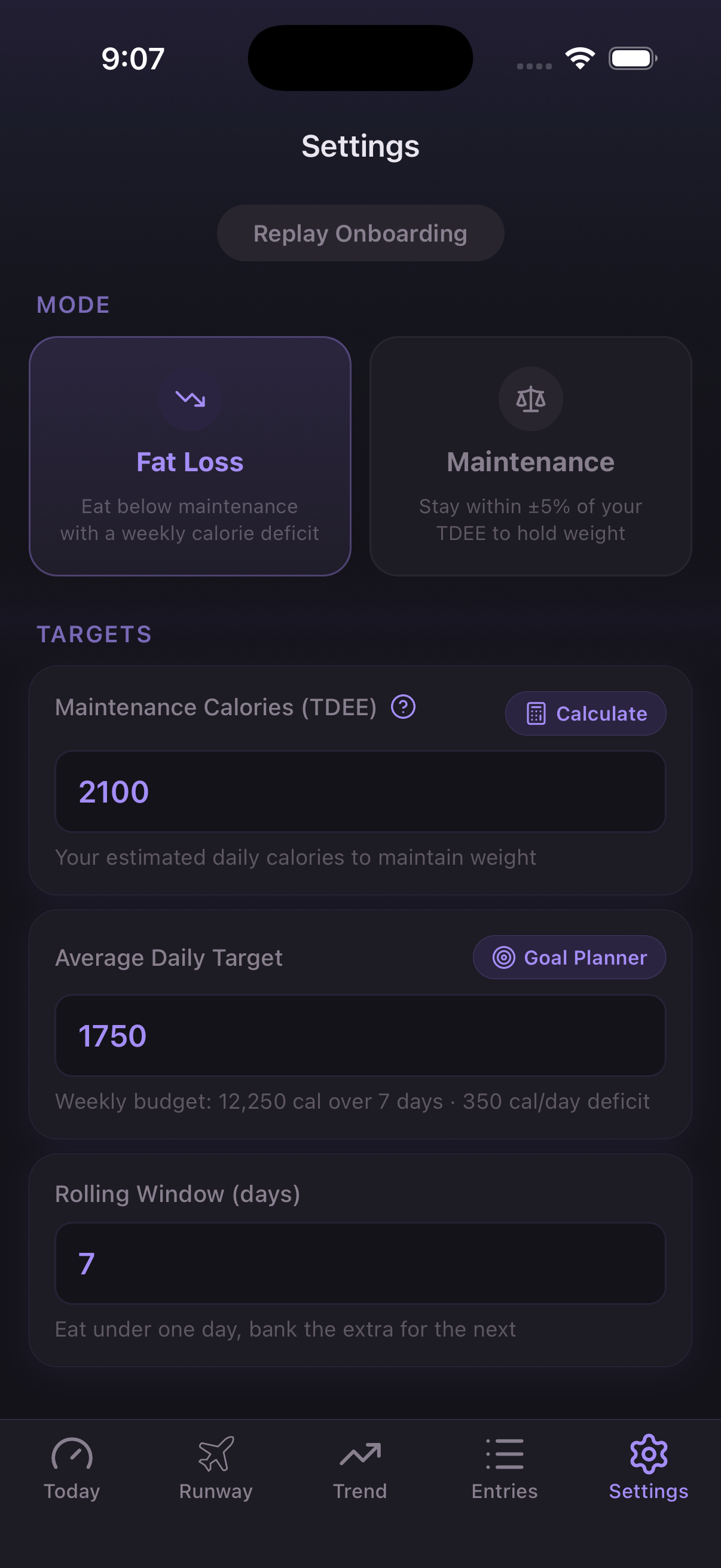Select the Fat Loss mode

click(x=190, y=455)
